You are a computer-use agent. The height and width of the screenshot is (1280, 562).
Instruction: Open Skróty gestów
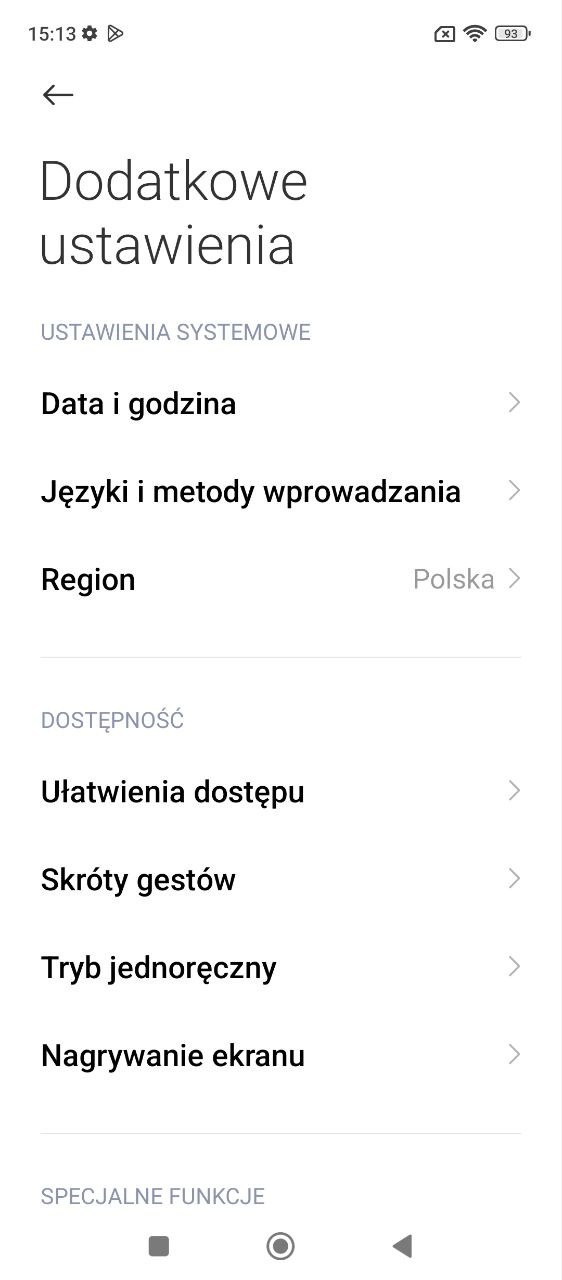tap(281, 880)
